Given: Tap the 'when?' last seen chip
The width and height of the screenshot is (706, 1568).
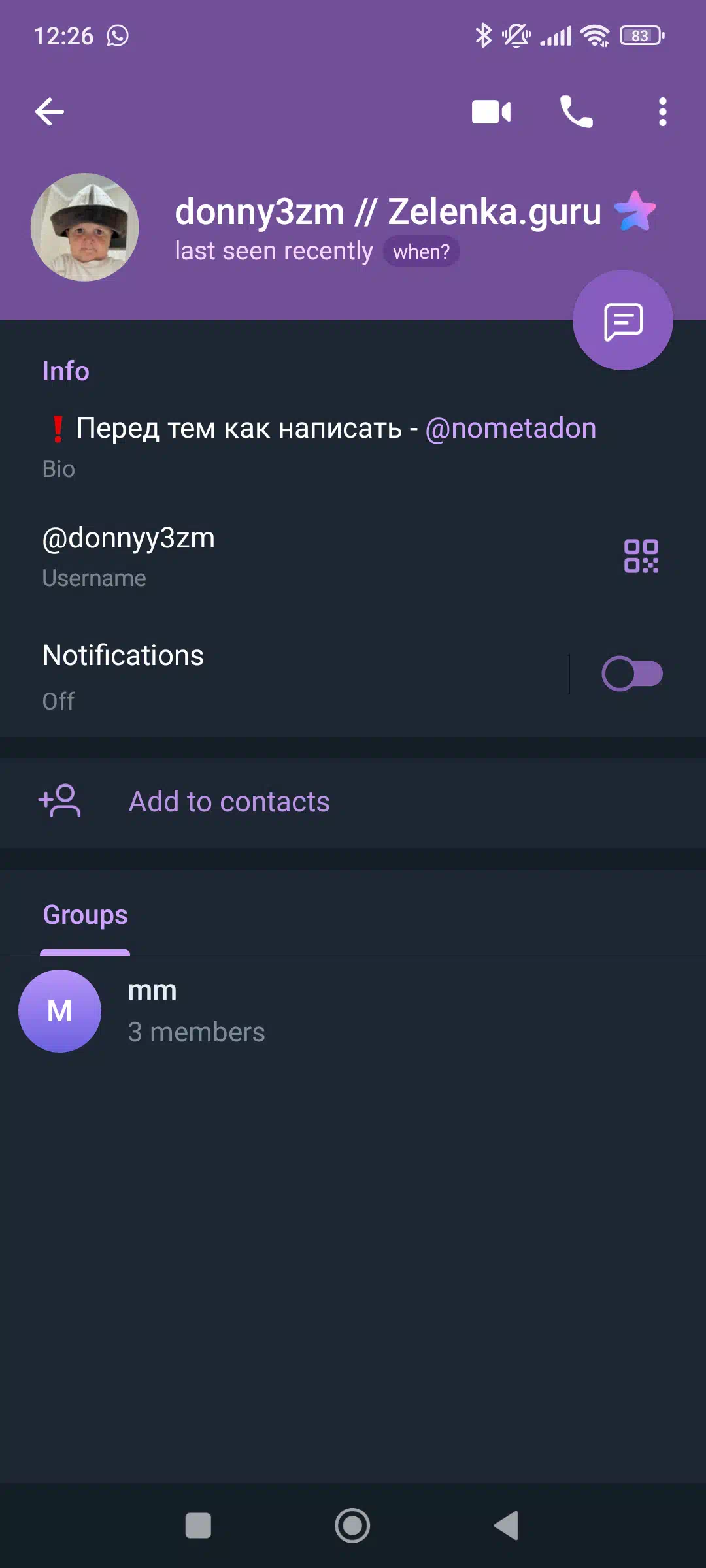Looking at the screenshot, I should (422, 252).
